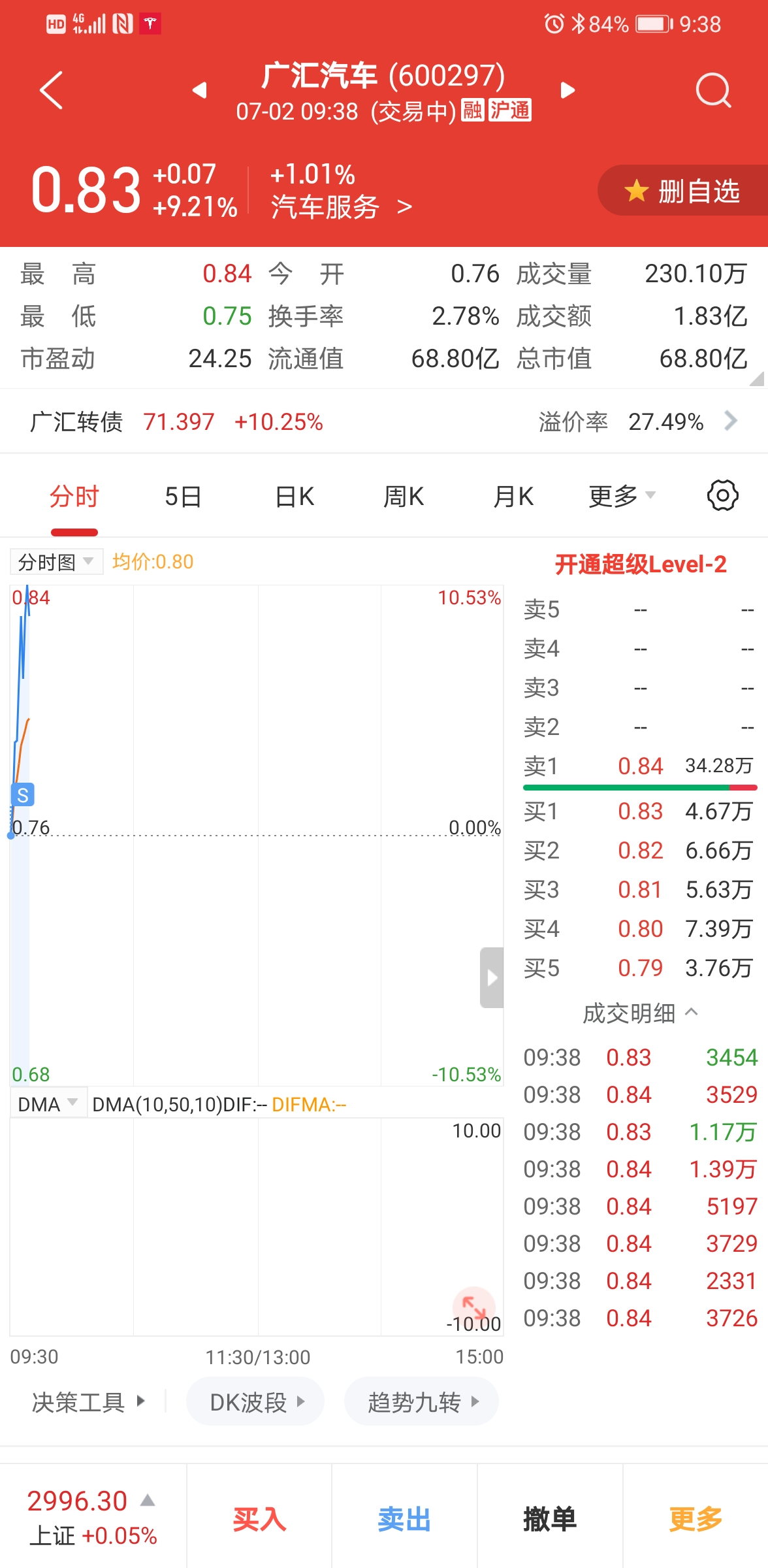Remove stock via 删自选 button
Viewport: 768px width, 1568px height.
coord(684,191)
